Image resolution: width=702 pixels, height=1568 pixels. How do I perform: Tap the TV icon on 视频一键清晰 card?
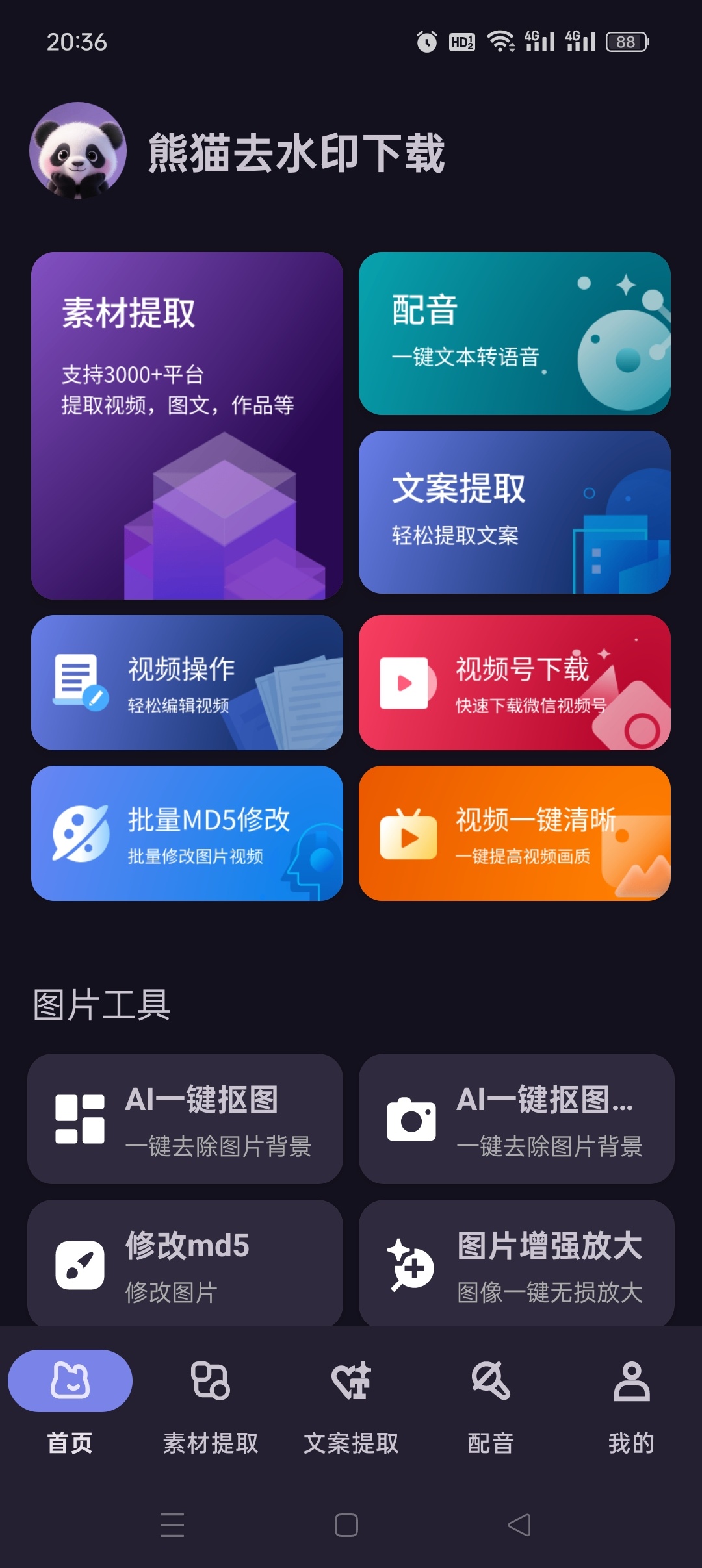pyautogui.click(x=409, y=835)
